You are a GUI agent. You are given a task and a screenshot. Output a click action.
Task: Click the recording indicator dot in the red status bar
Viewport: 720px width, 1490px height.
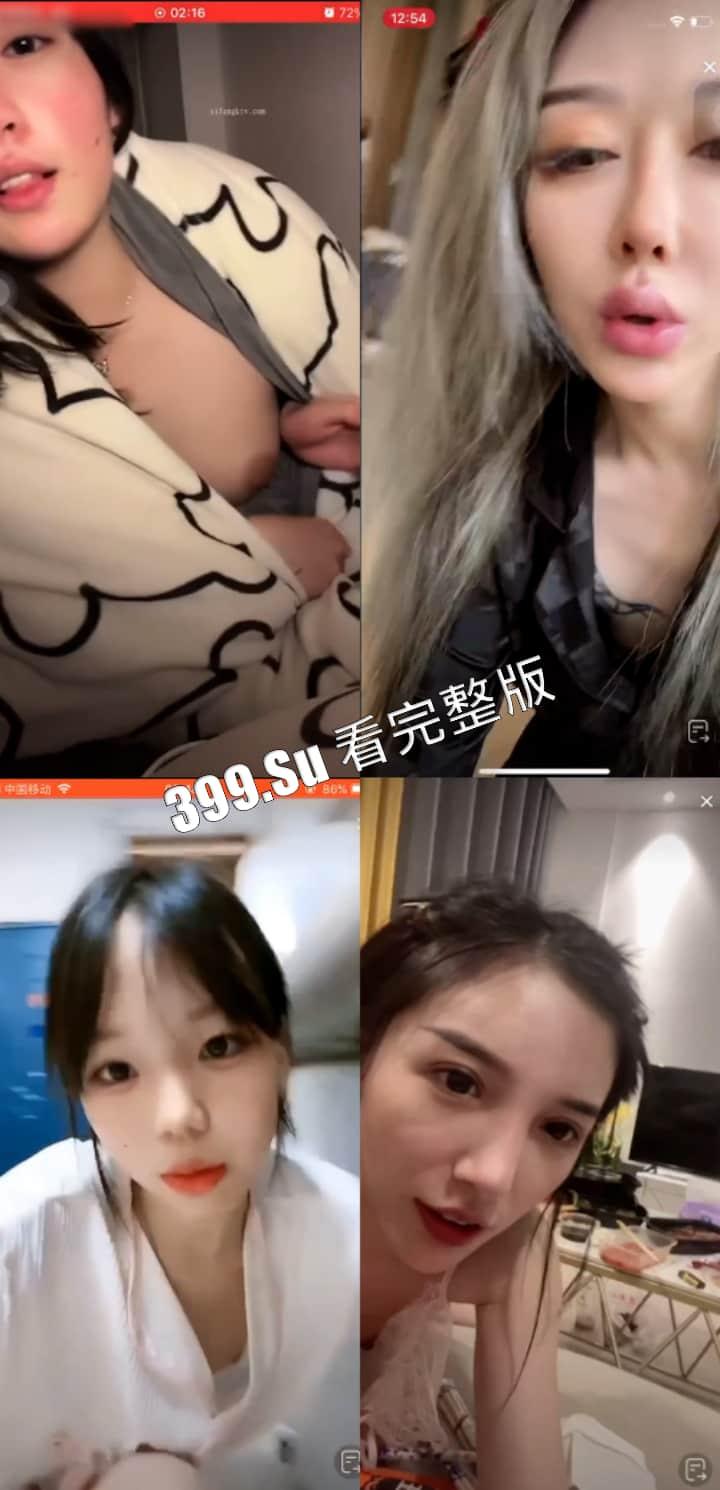162,13
